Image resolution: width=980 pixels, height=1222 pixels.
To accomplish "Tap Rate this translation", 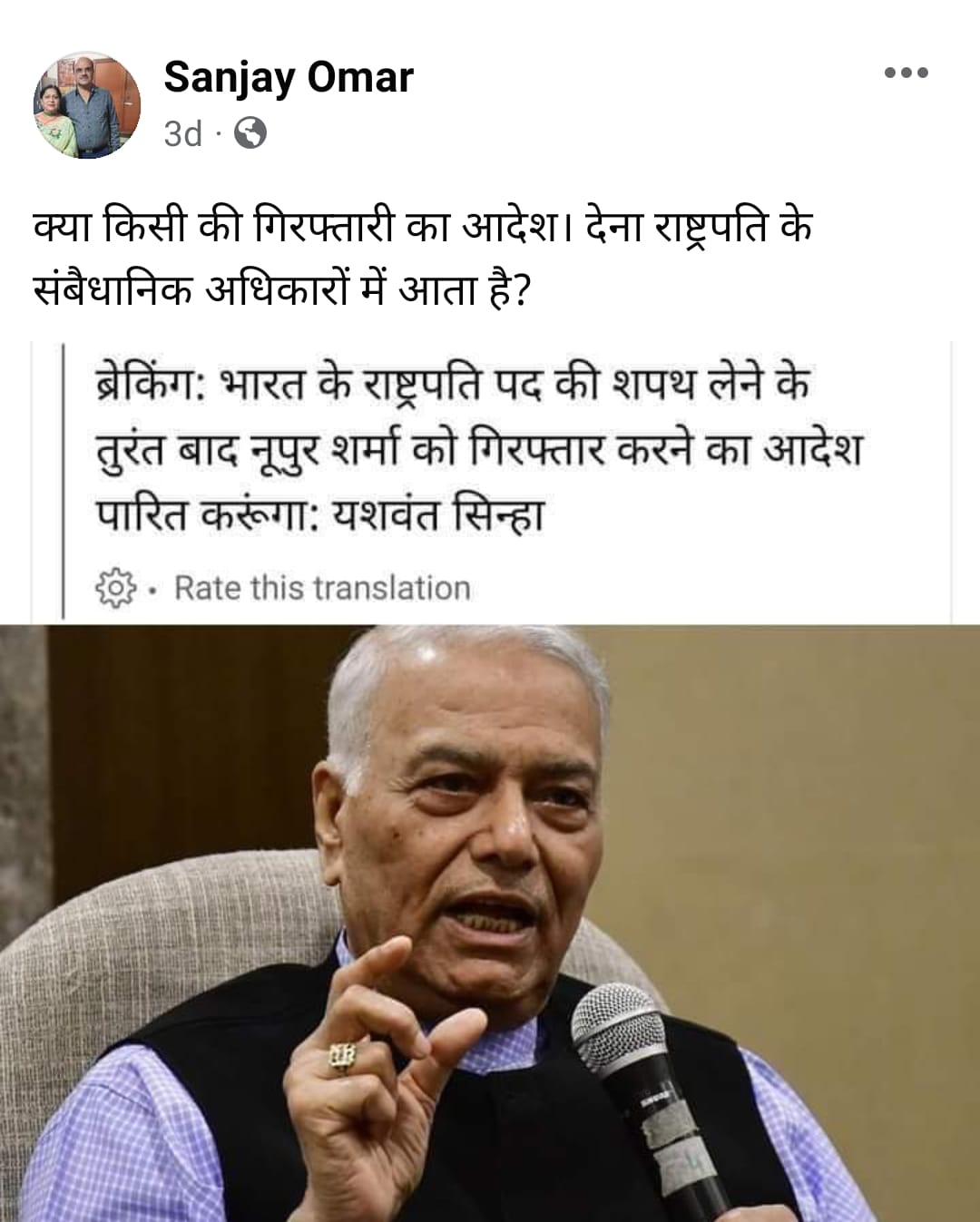I will [322, 588].
